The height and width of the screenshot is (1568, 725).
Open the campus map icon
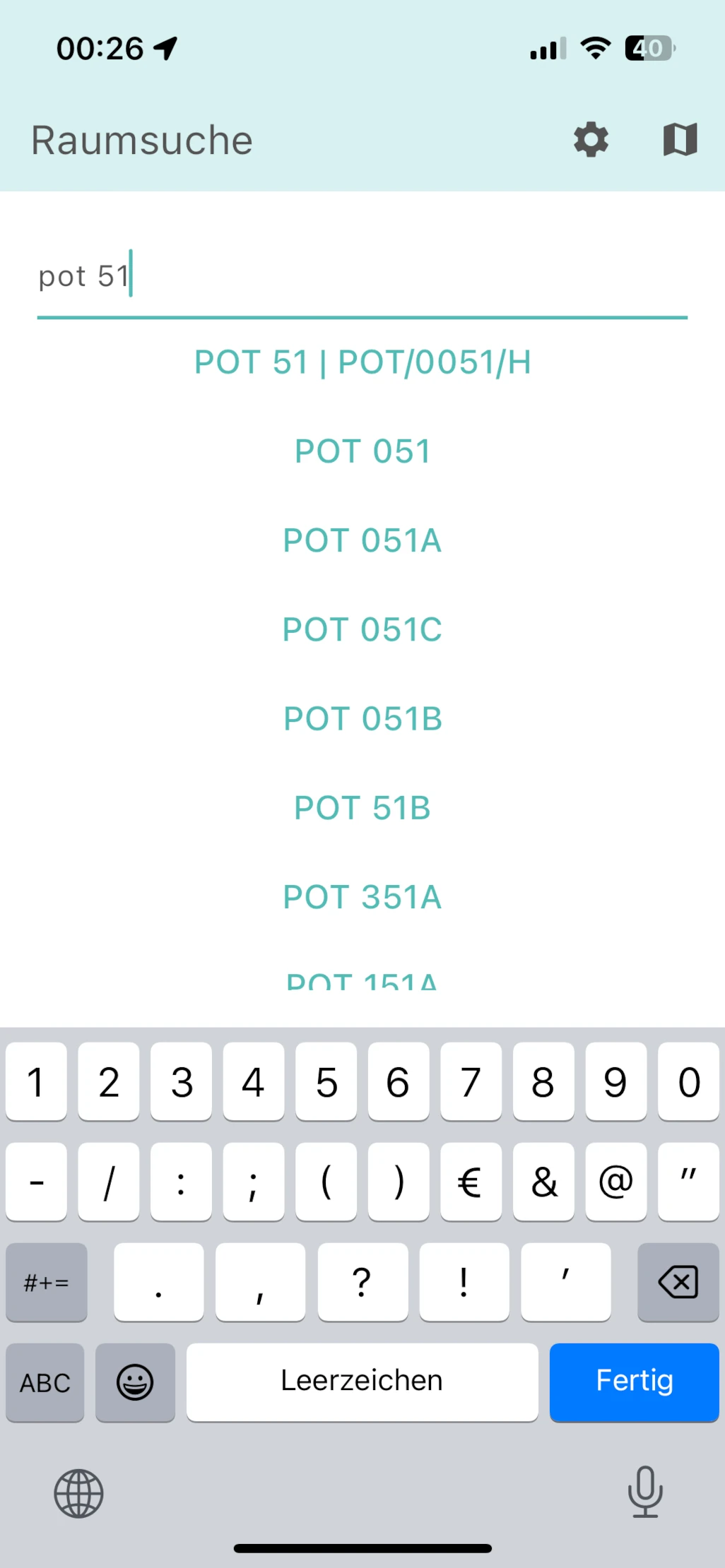[x=680, y=140]
